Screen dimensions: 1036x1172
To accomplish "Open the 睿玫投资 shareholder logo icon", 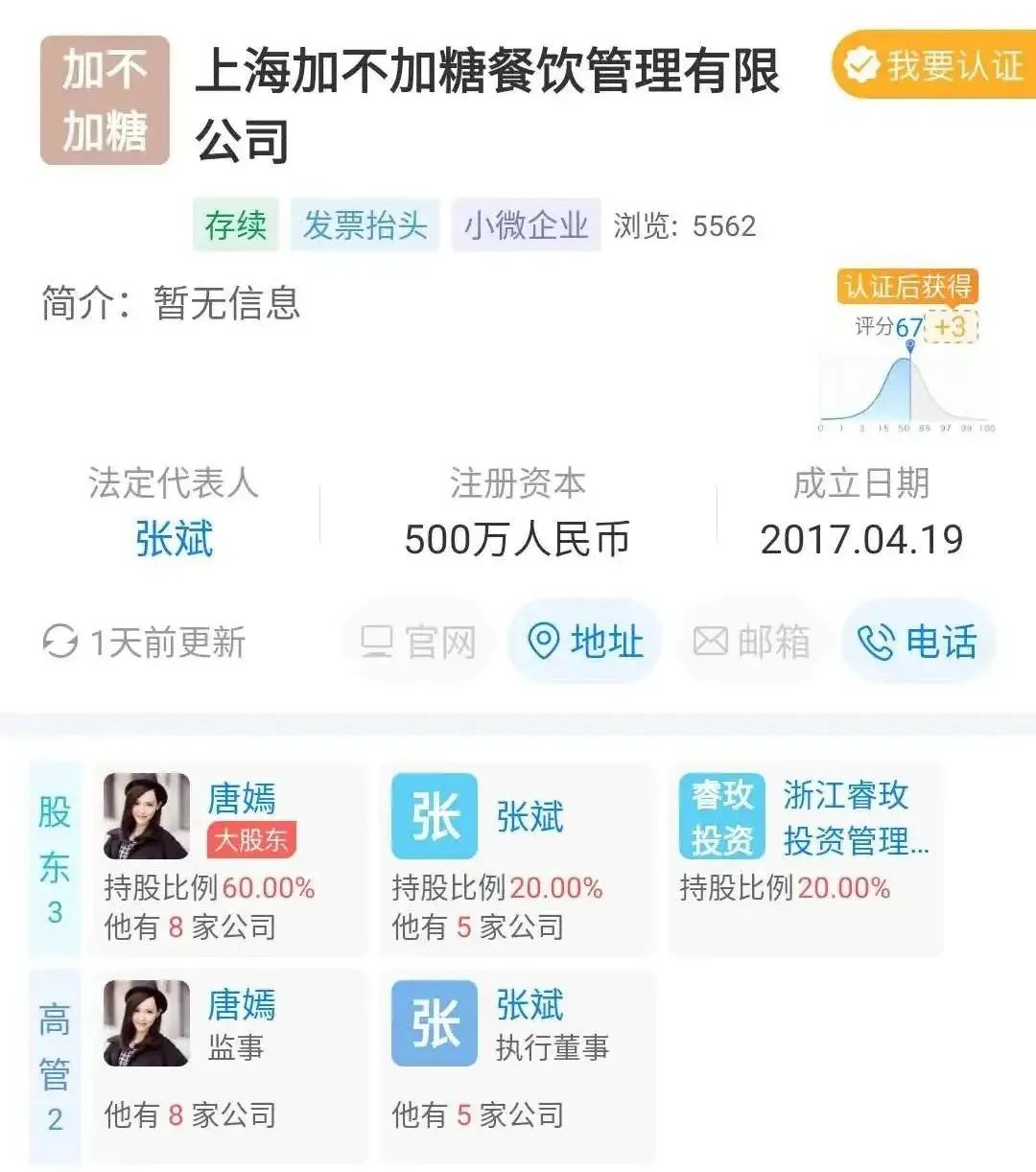I will click(x=720, y=814).
